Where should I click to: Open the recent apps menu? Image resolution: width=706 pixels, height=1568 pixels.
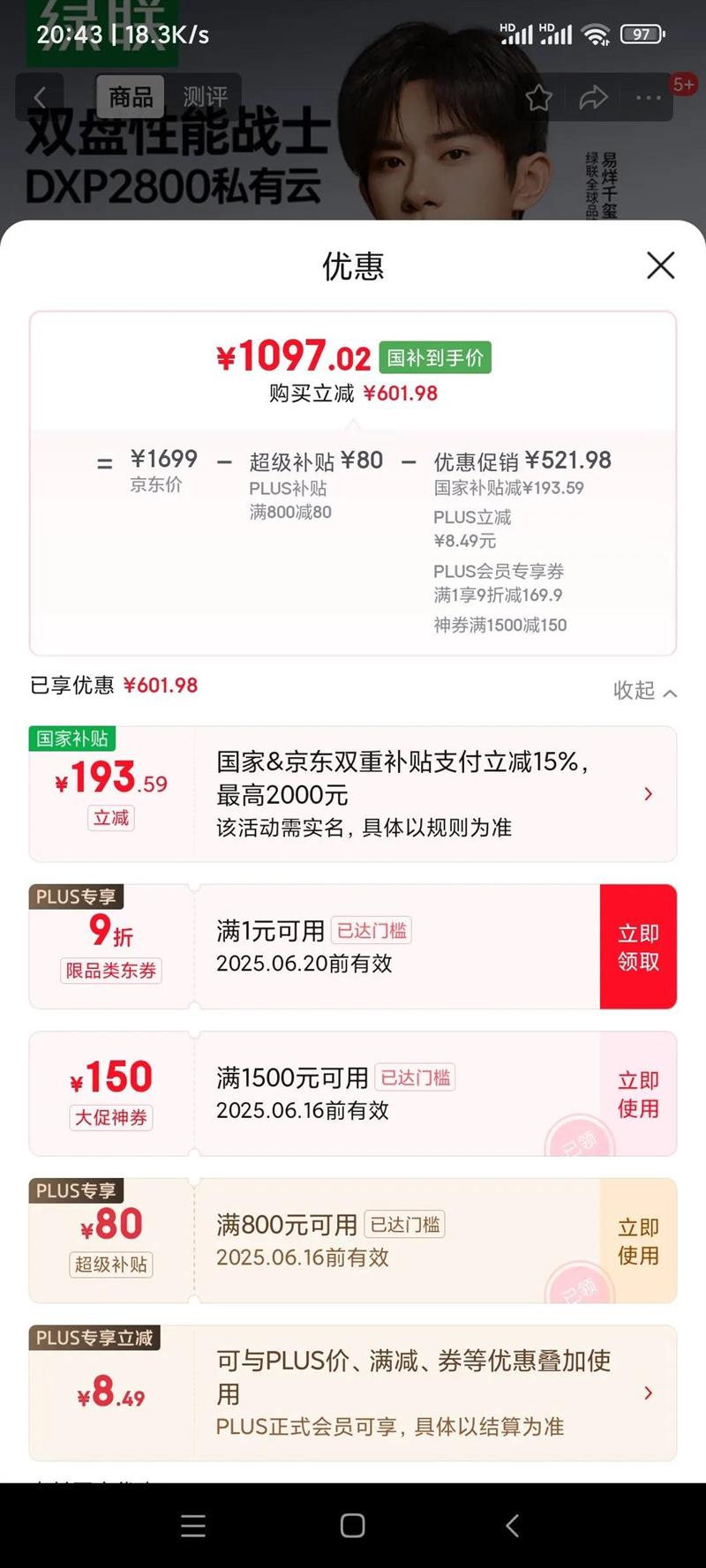(193, 1526)
